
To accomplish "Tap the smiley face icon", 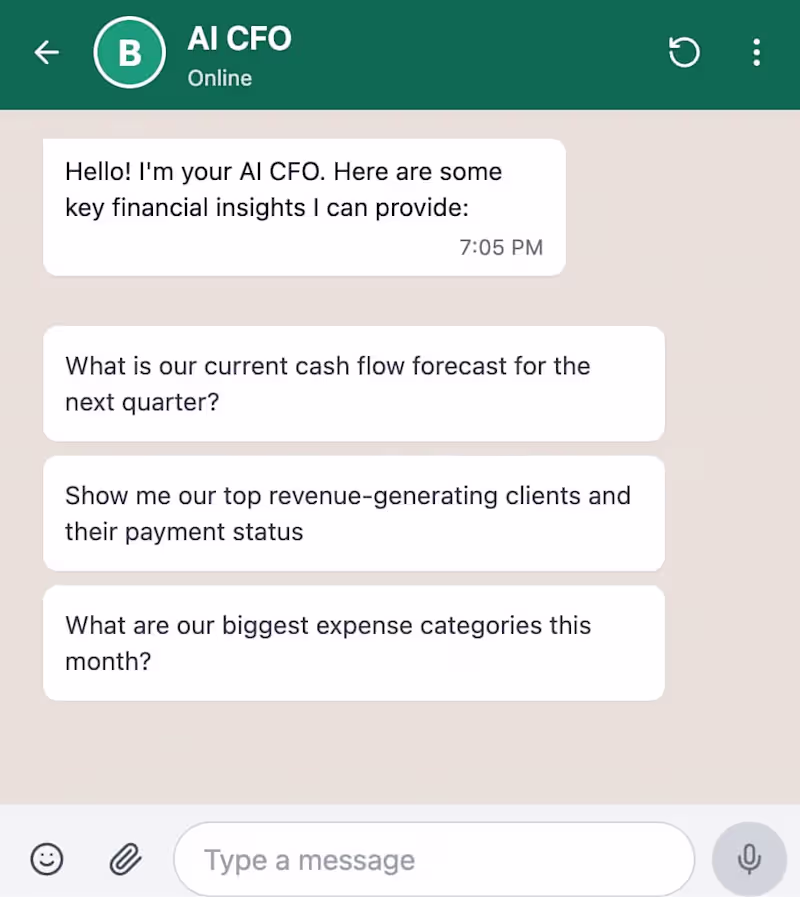I will 47,859.
